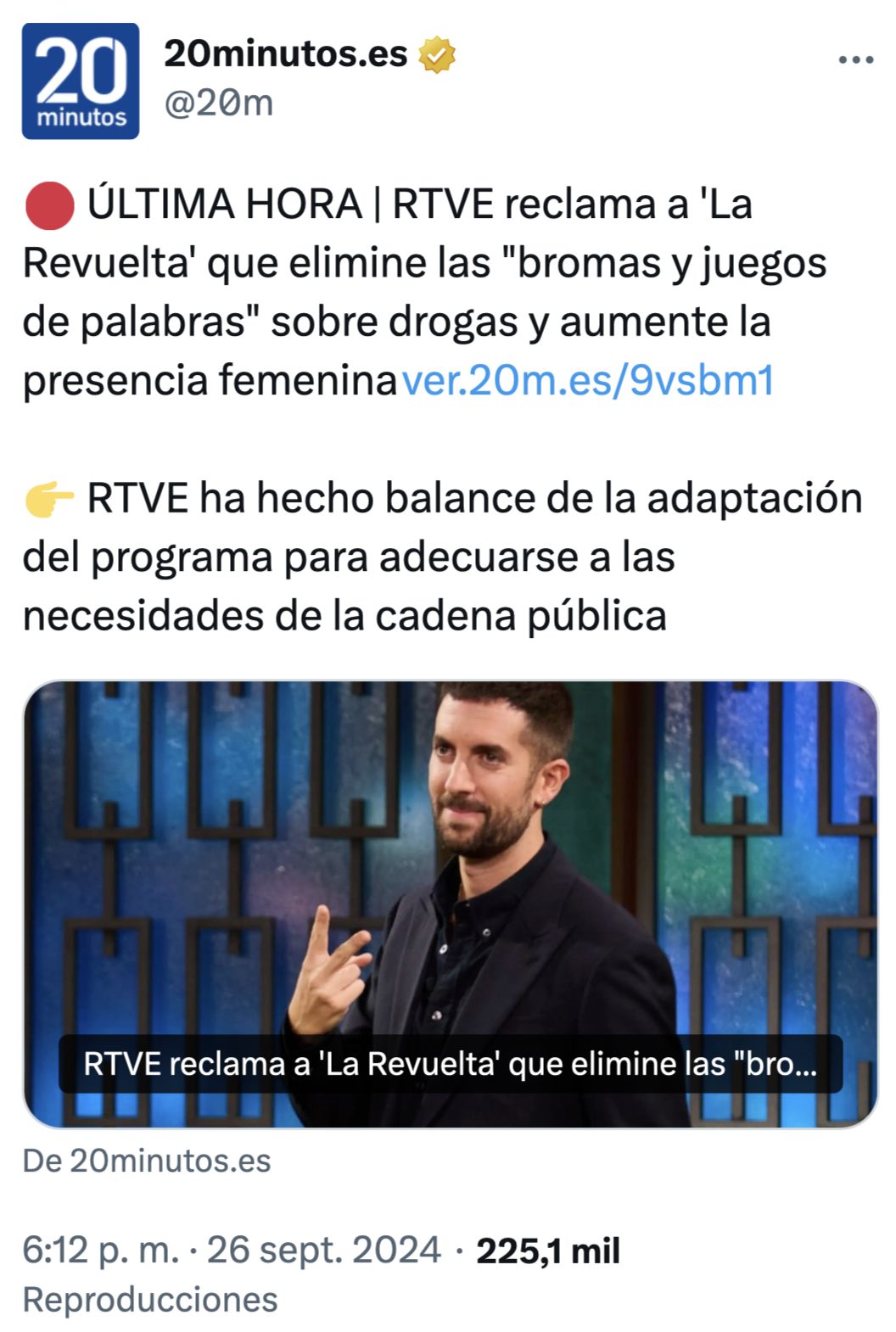Screen dimensions: 896x1332
Task: Open the ver.20m.es/9vsbm1 link
Action: [x=587, y=380]
